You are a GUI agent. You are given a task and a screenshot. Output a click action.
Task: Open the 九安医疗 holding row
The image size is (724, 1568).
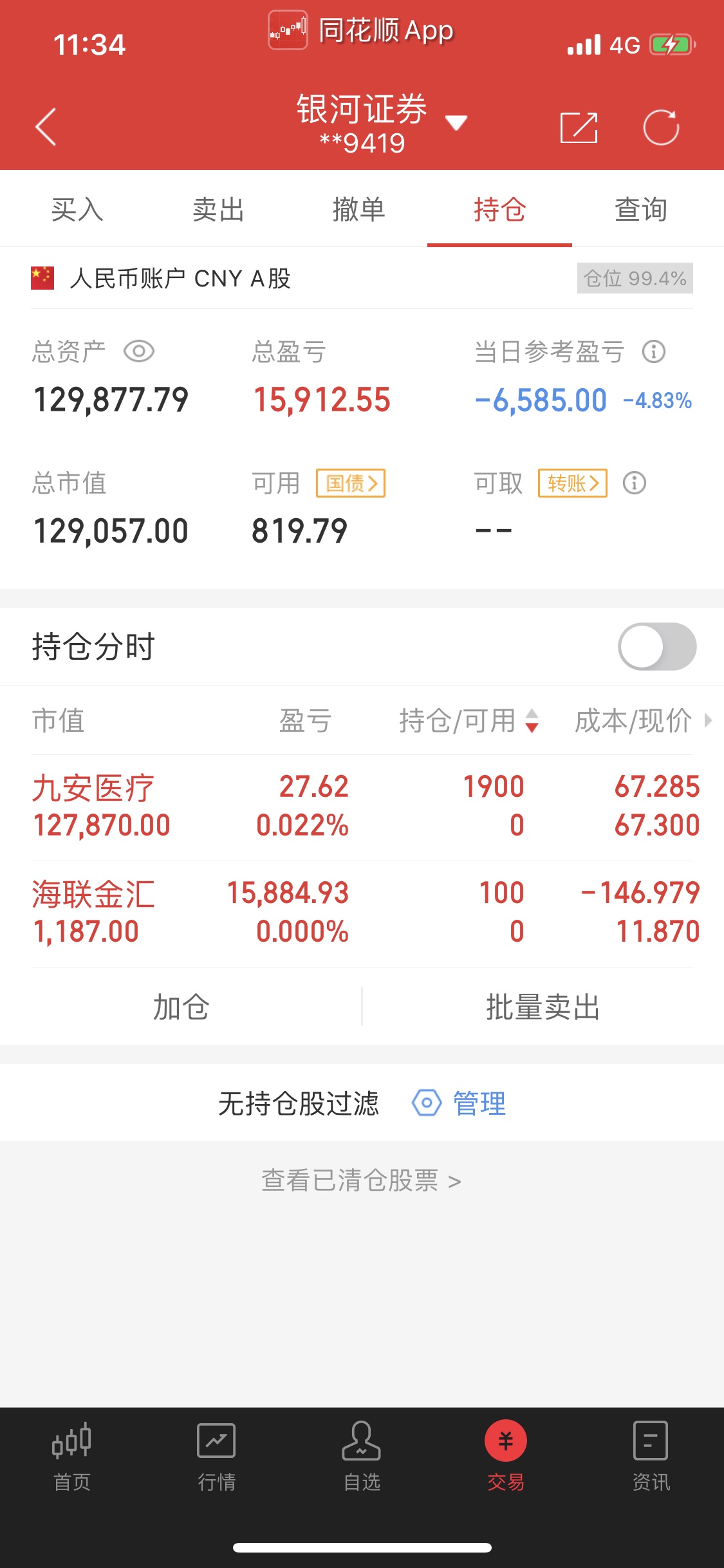pos(362,807)
